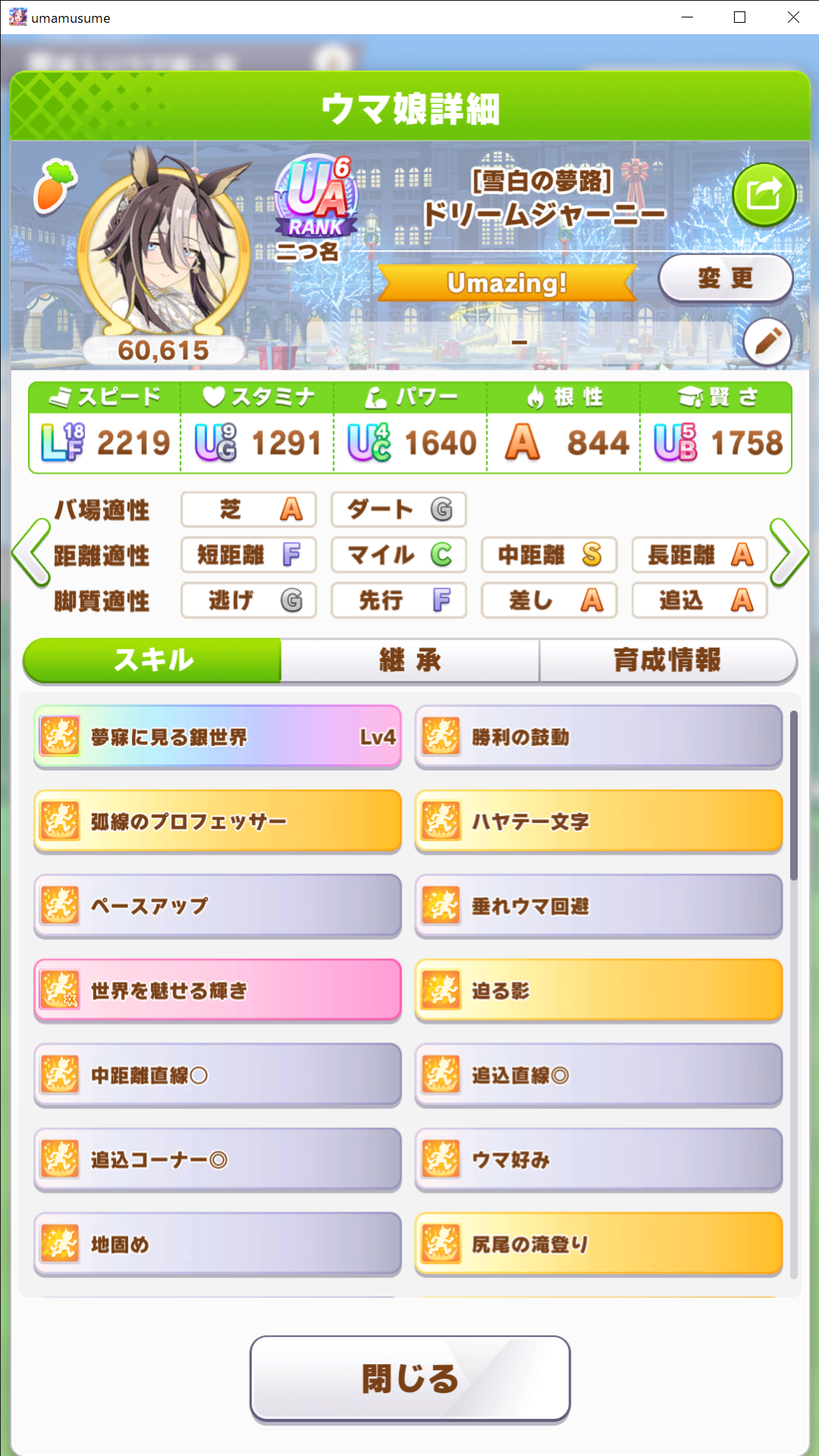Tap the 変更 button

(725, 278)
